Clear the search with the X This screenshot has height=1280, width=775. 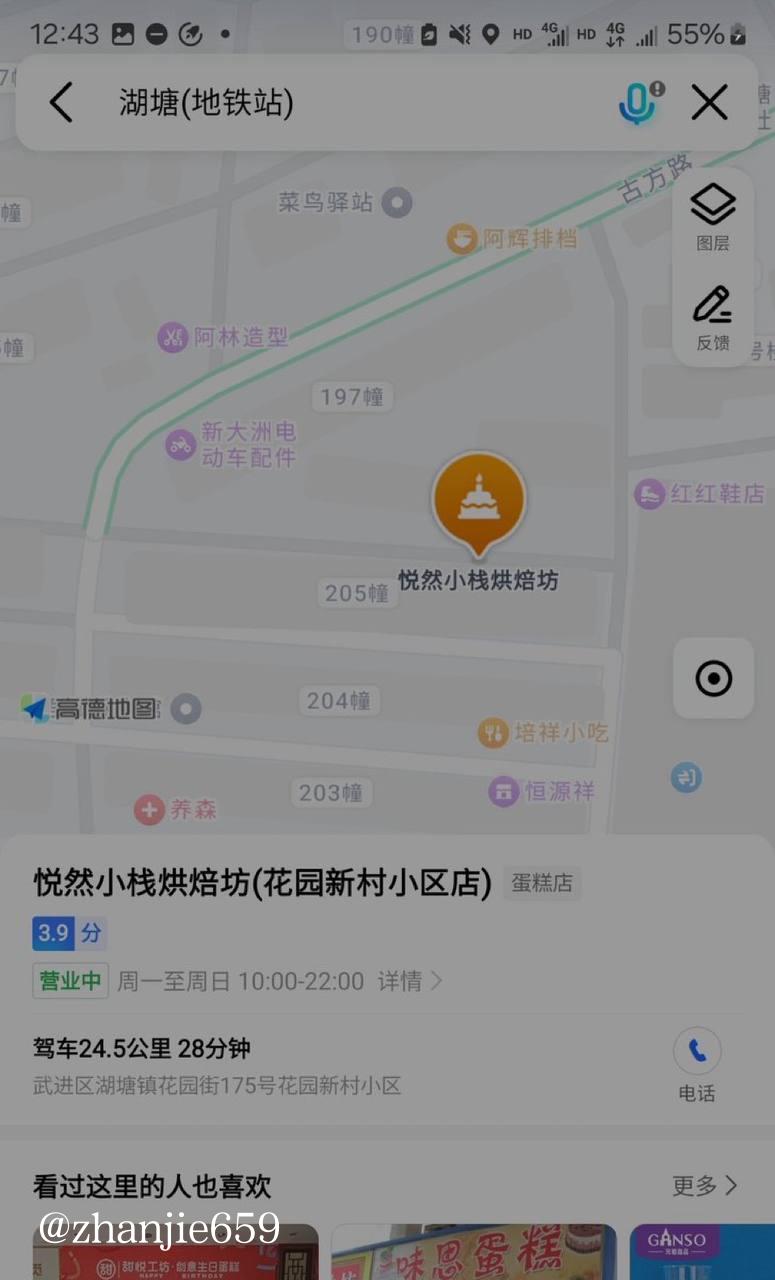(709, 103)
